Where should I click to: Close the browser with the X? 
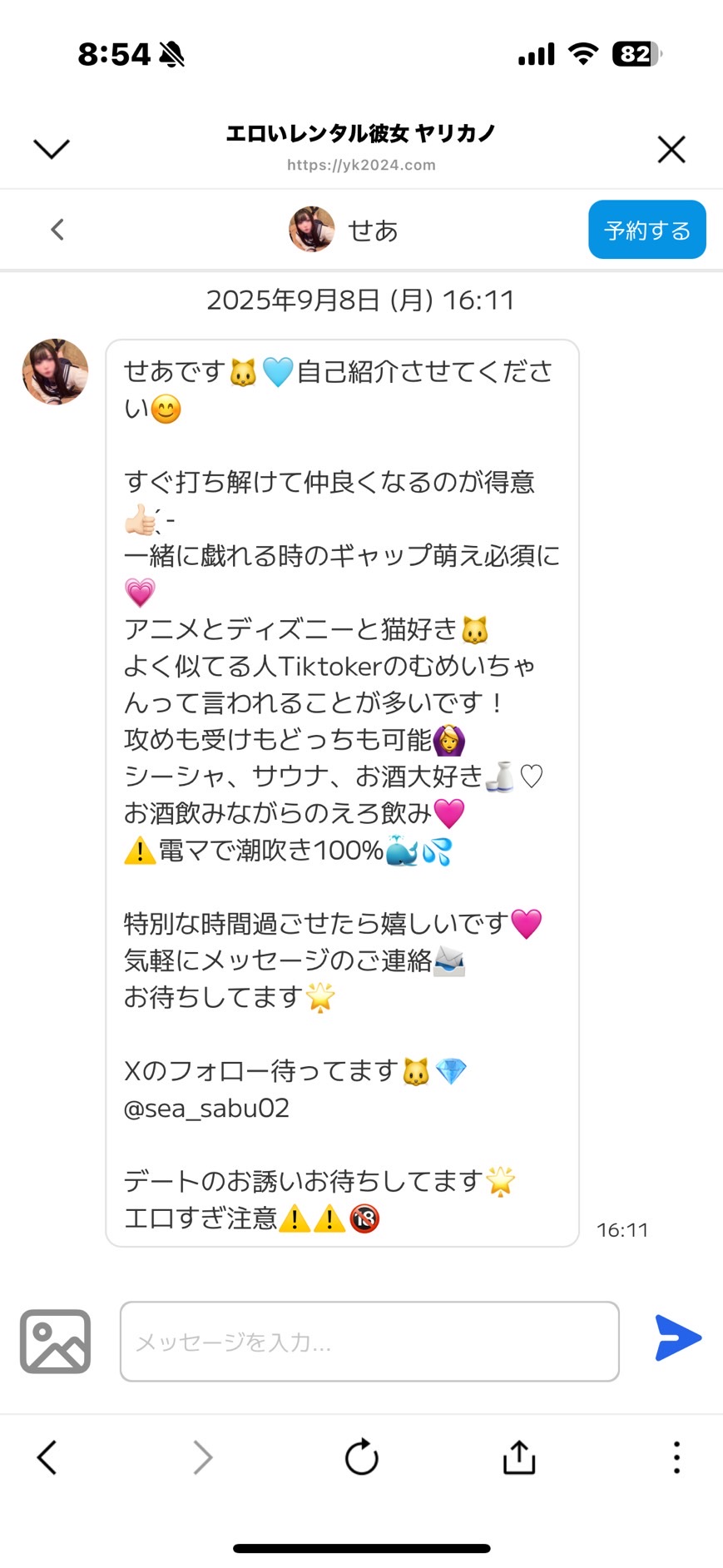tap(671, 150)
